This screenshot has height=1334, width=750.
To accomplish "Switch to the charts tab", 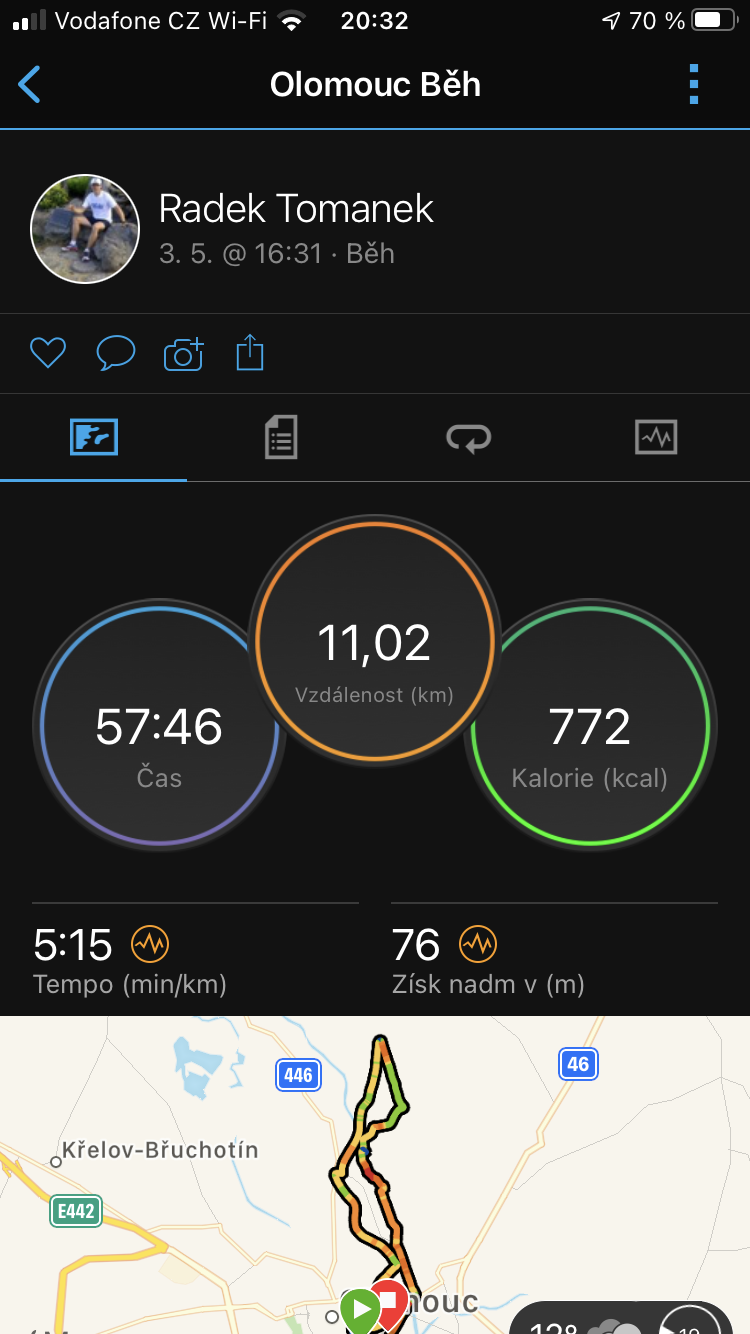I will tap(656, 437).
